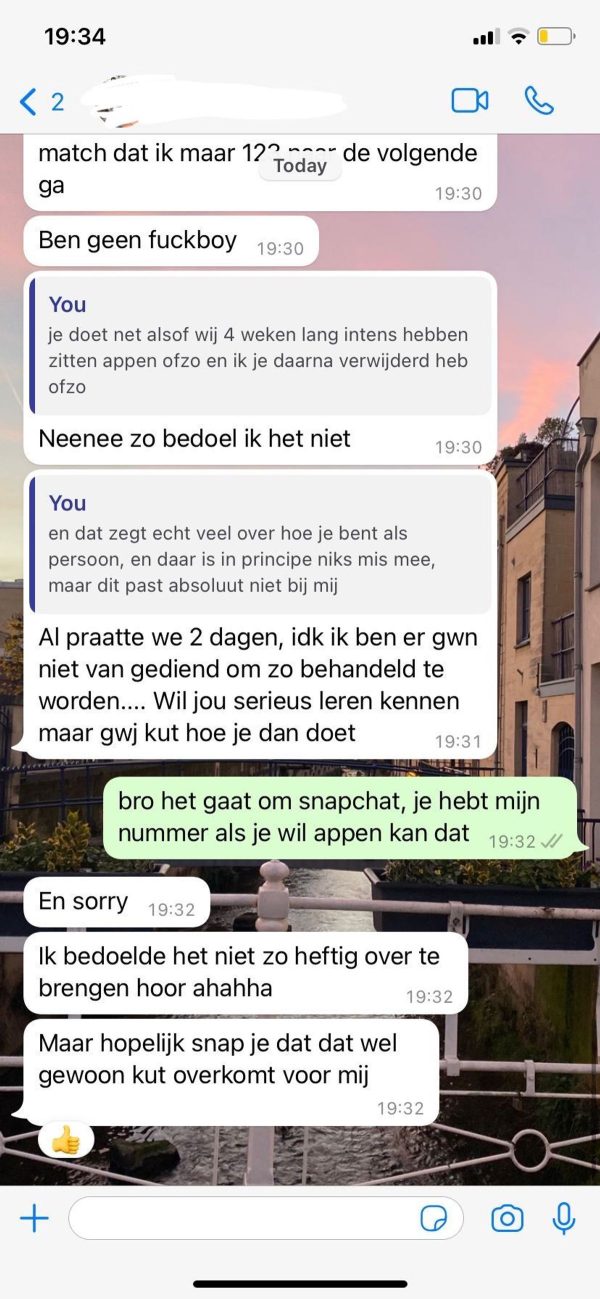Open the camera

(x=507, y=1218)
